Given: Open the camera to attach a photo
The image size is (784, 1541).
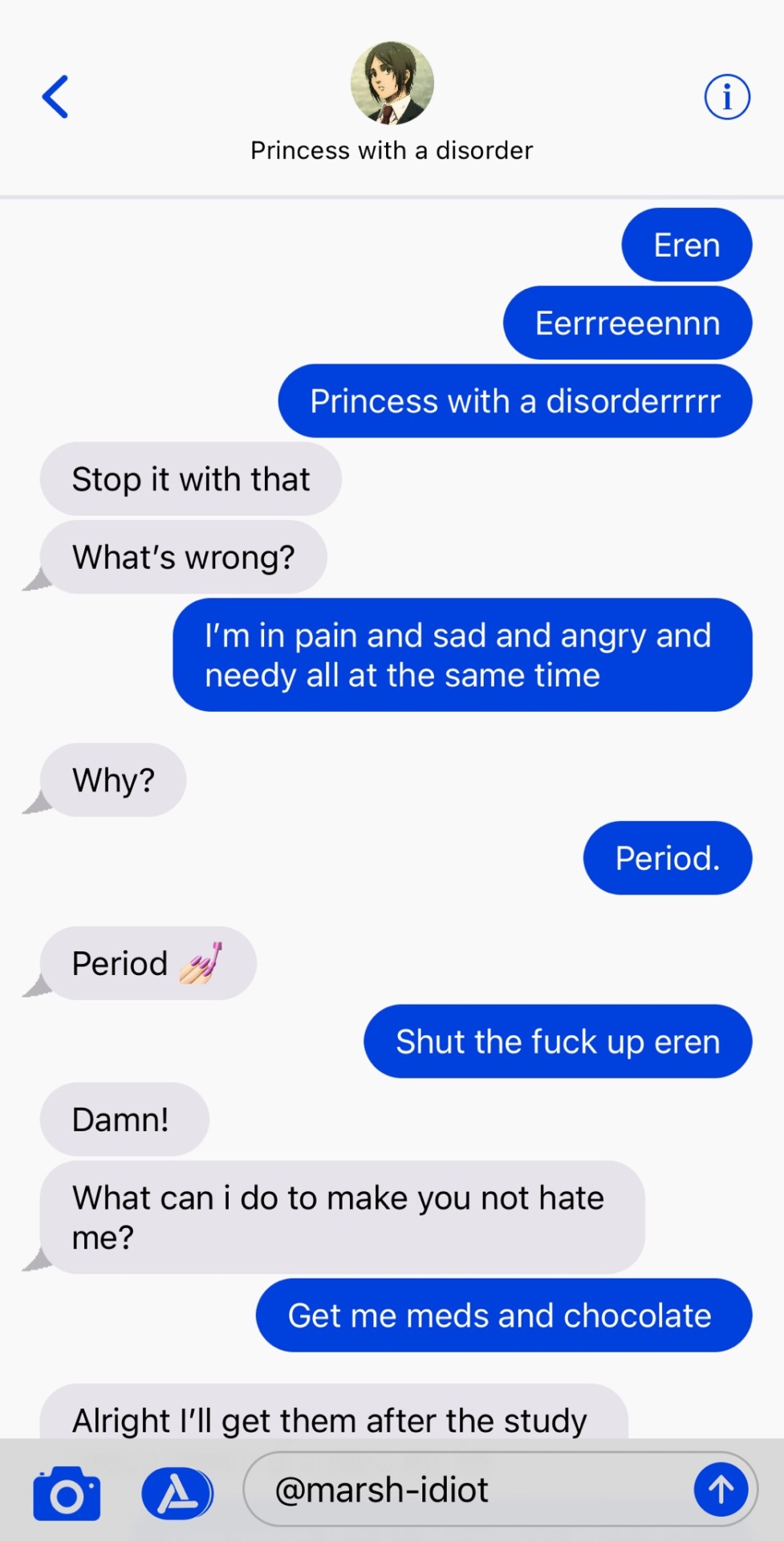Looking at the screenshot, I should (x=67, y=1493).
